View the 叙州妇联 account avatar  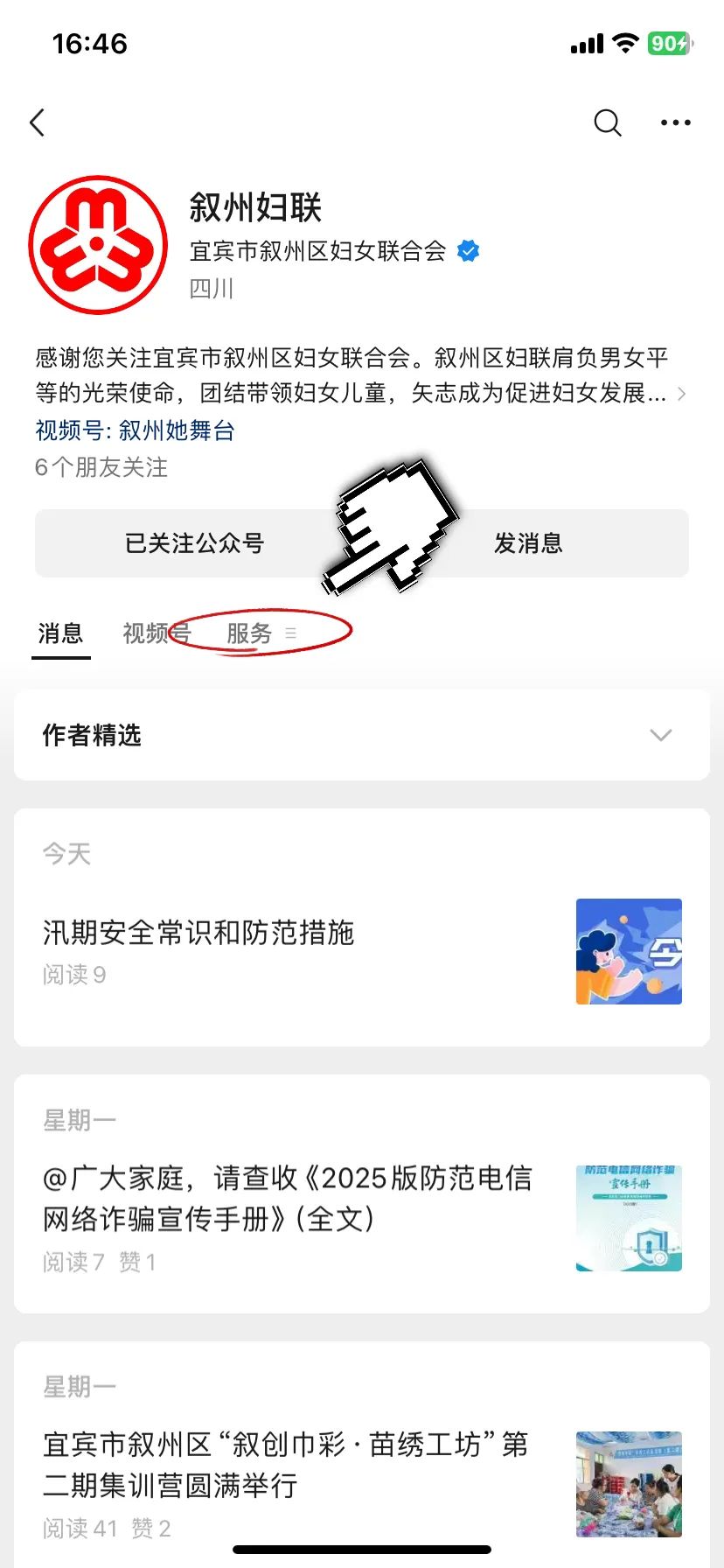[x=98, y=245]
